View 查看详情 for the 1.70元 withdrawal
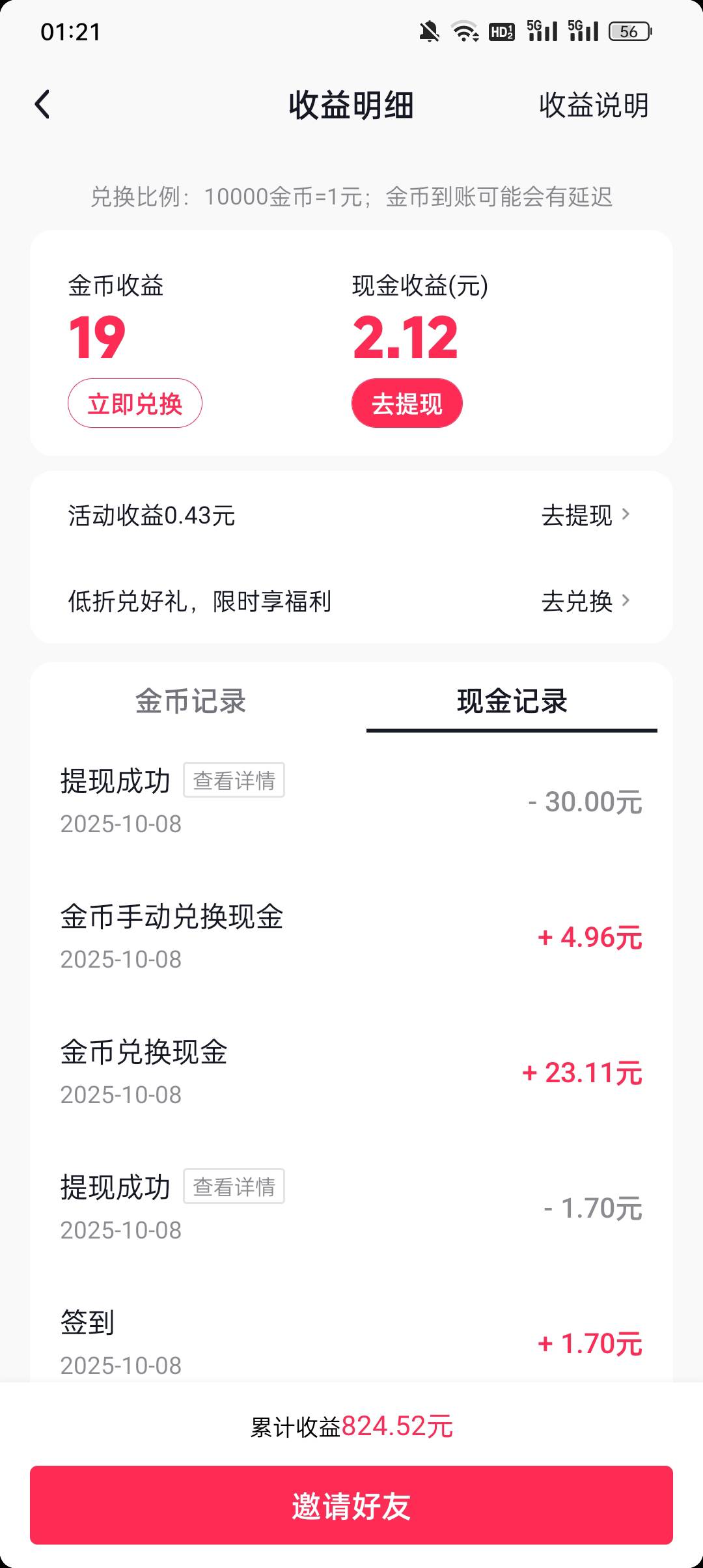 click(x=234, y=1186)
